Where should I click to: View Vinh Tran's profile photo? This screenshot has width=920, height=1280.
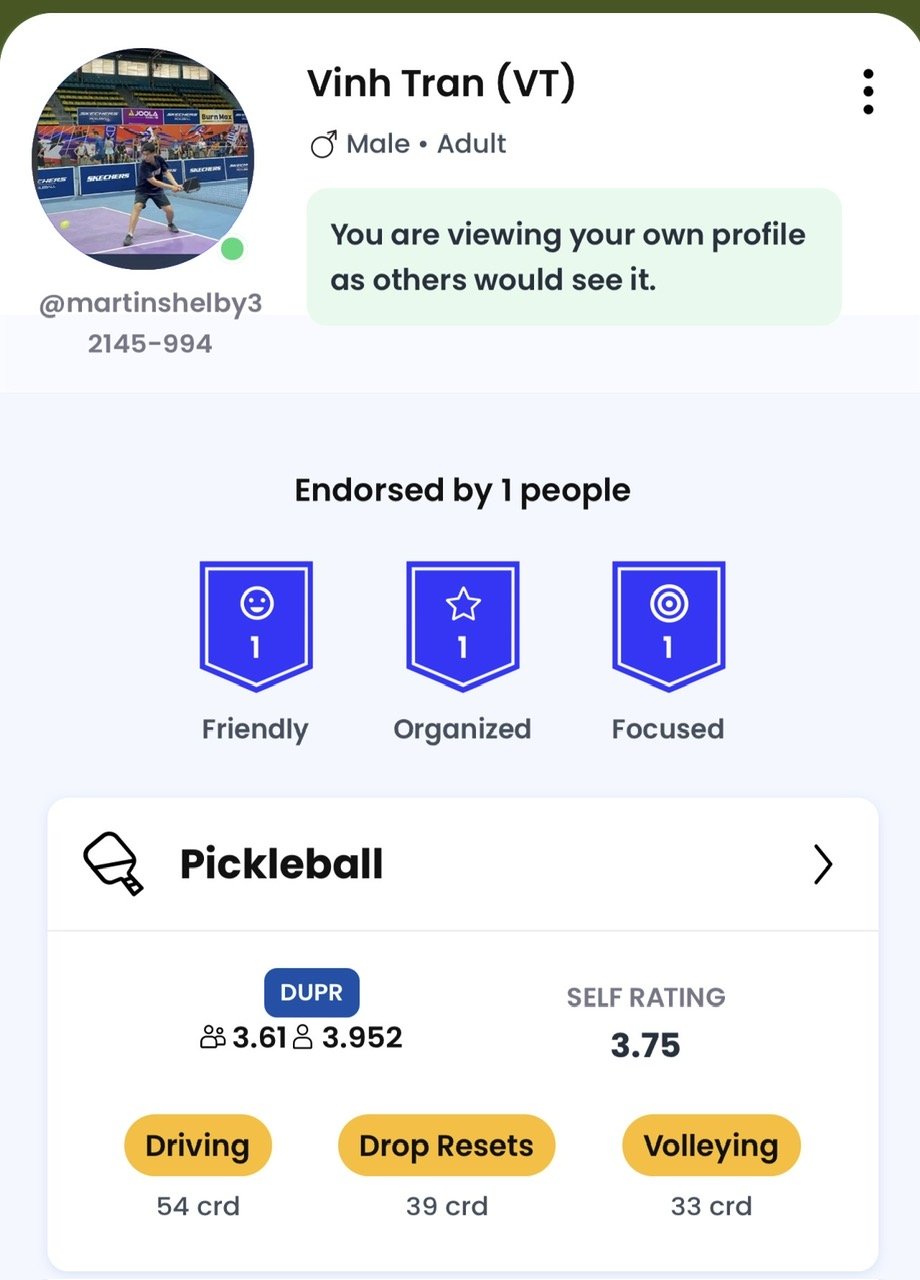click(143, 160)
